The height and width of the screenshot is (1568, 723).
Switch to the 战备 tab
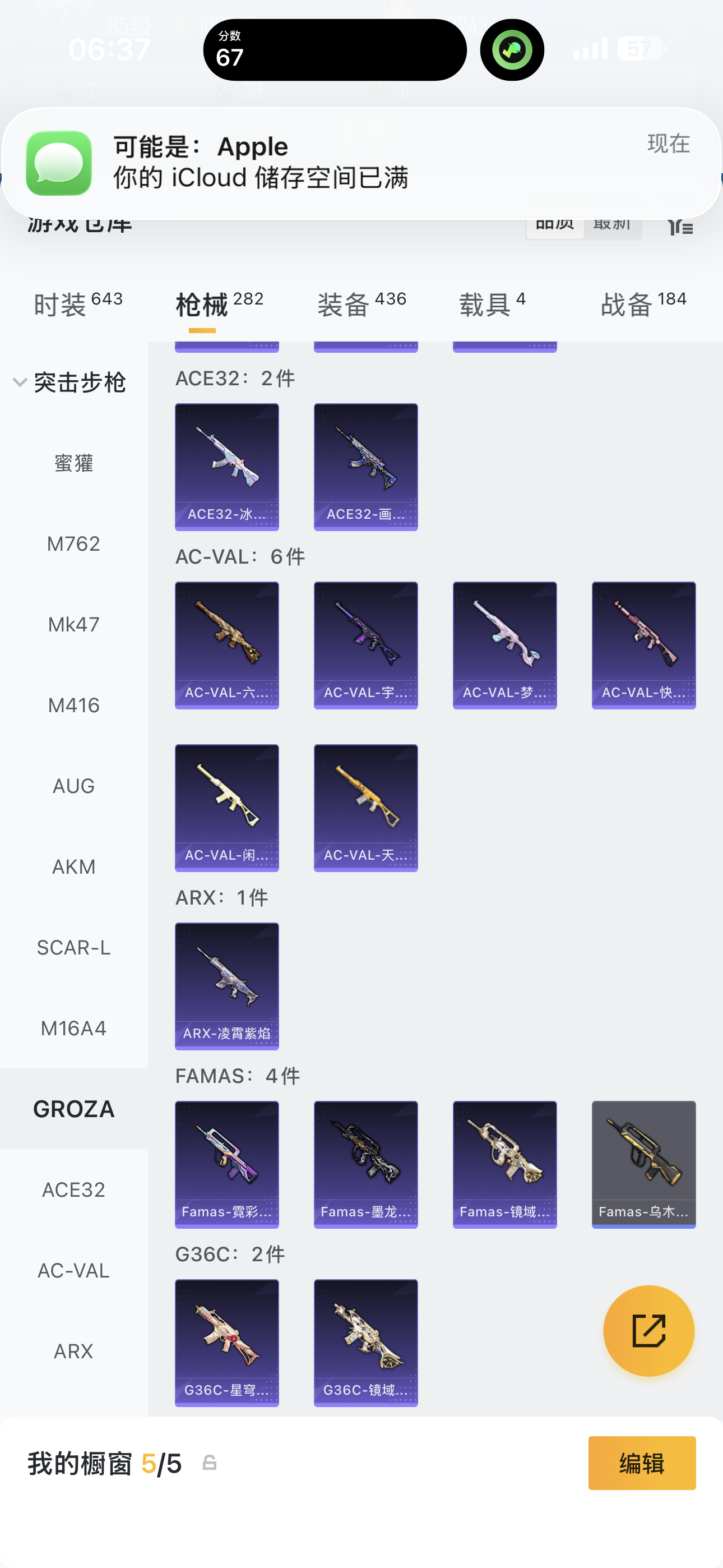pyautogui.click(x=643, y=305)
